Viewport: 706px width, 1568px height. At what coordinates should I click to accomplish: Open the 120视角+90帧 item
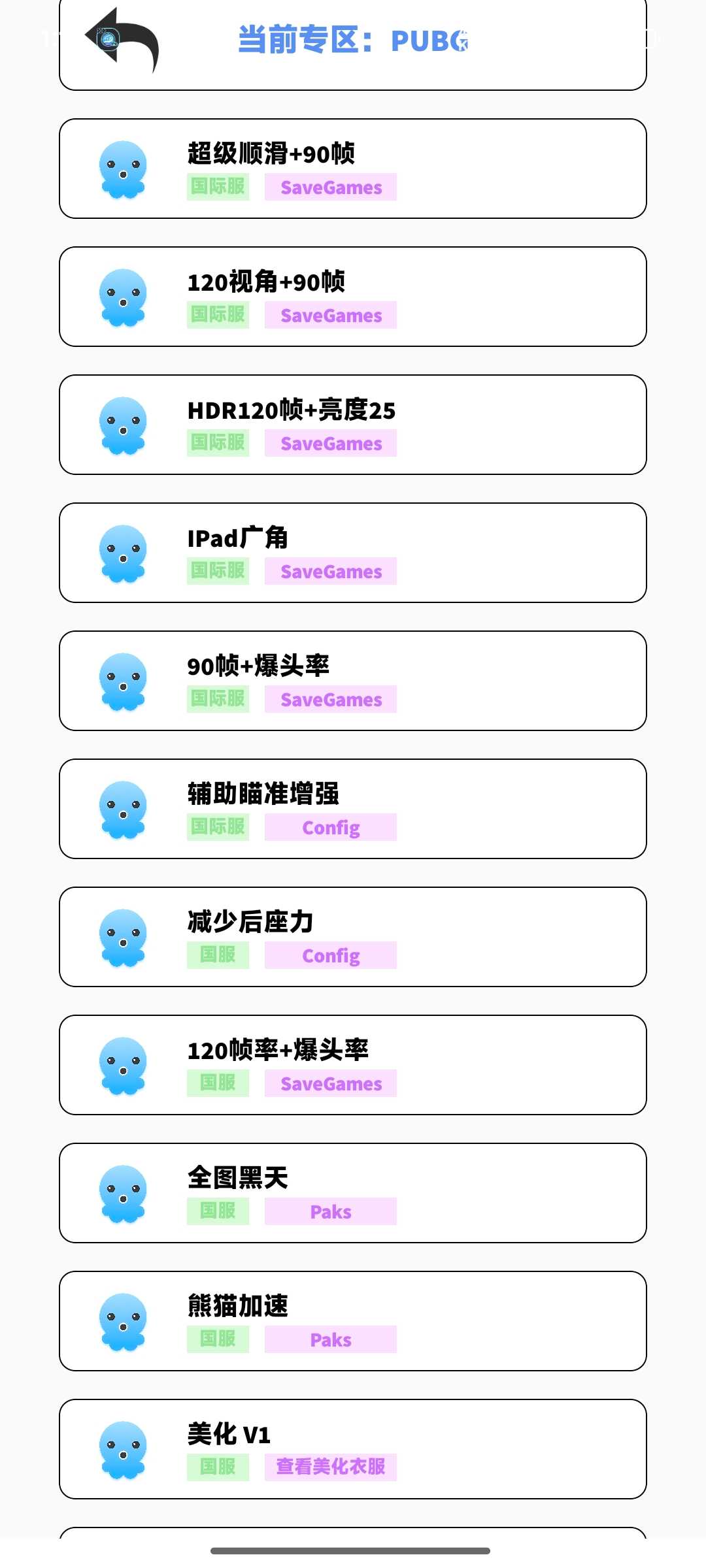[352, 297]
